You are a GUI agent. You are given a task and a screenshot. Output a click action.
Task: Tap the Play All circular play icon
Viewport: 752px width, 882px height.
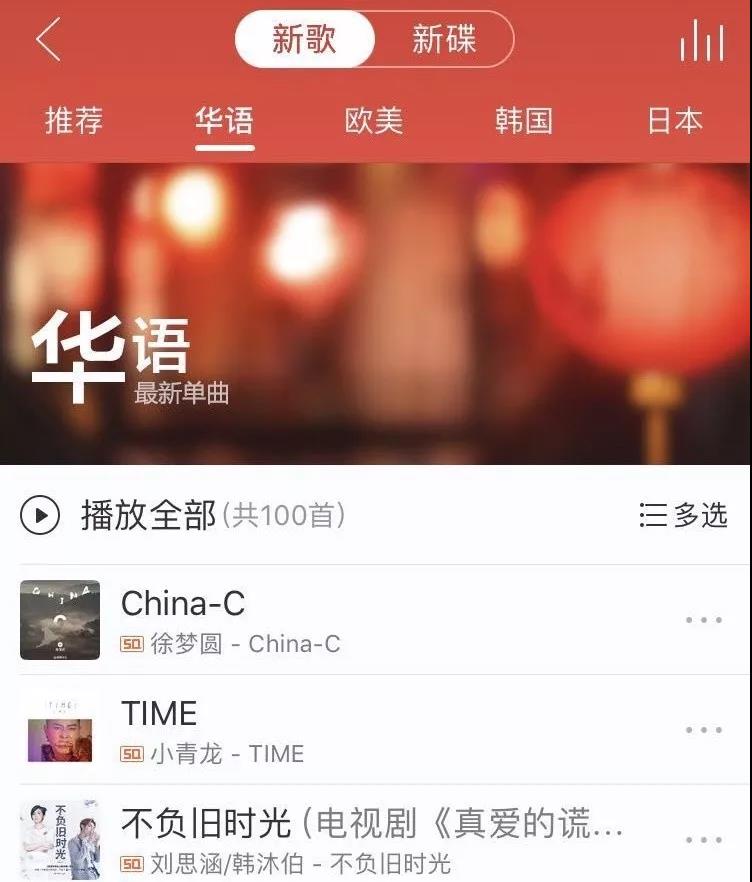41,514
